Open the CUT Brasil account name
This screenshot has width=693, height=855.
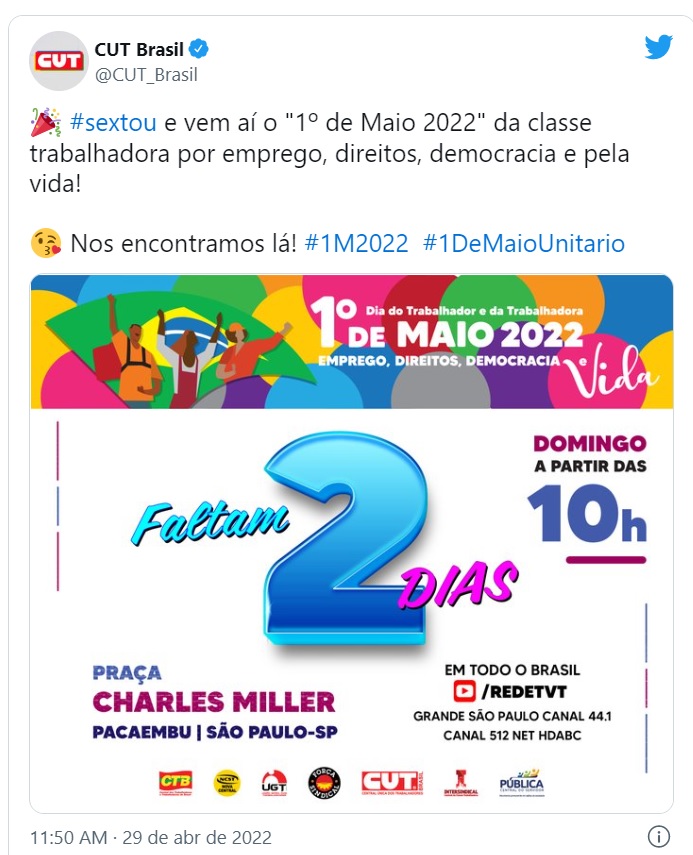point(140,49)
